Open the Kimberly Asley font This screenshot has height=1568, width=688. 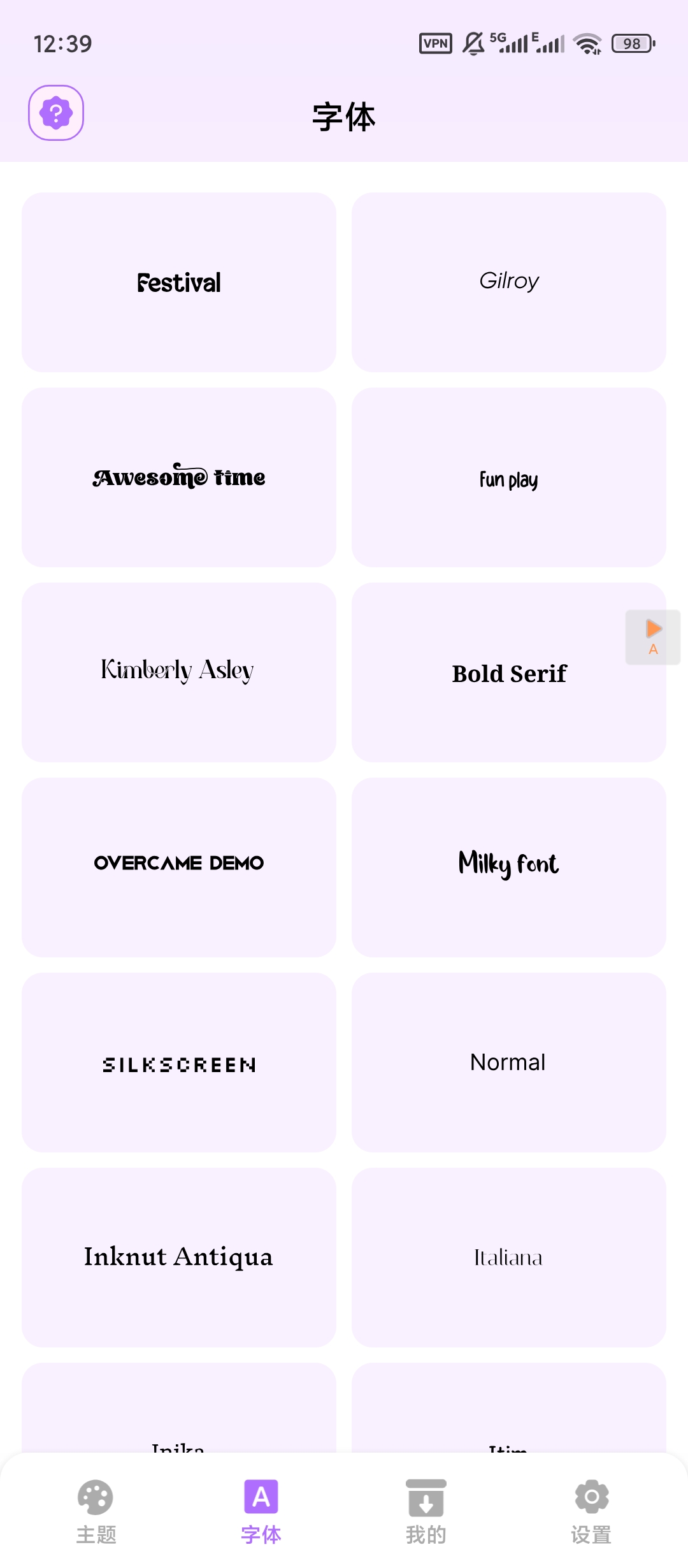tap(179, 672)
